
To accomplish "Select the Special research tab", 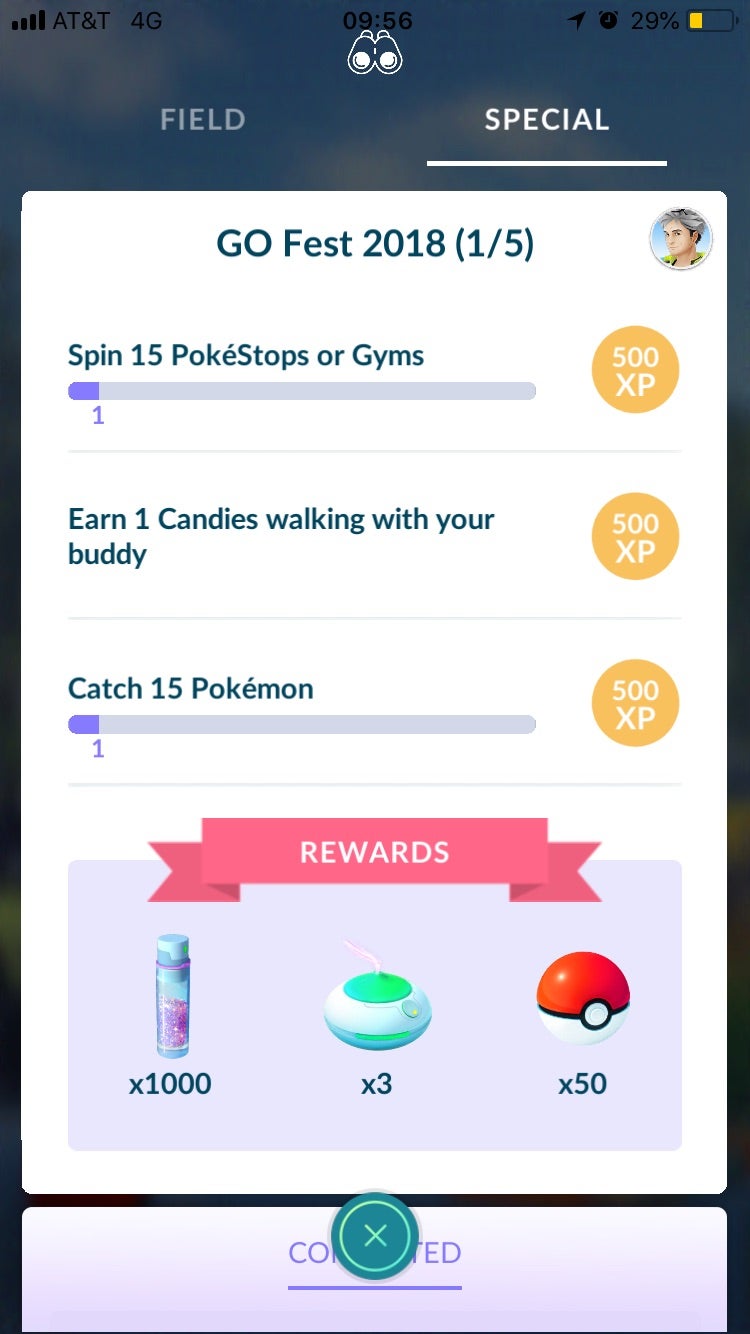I will pos(546,120).
